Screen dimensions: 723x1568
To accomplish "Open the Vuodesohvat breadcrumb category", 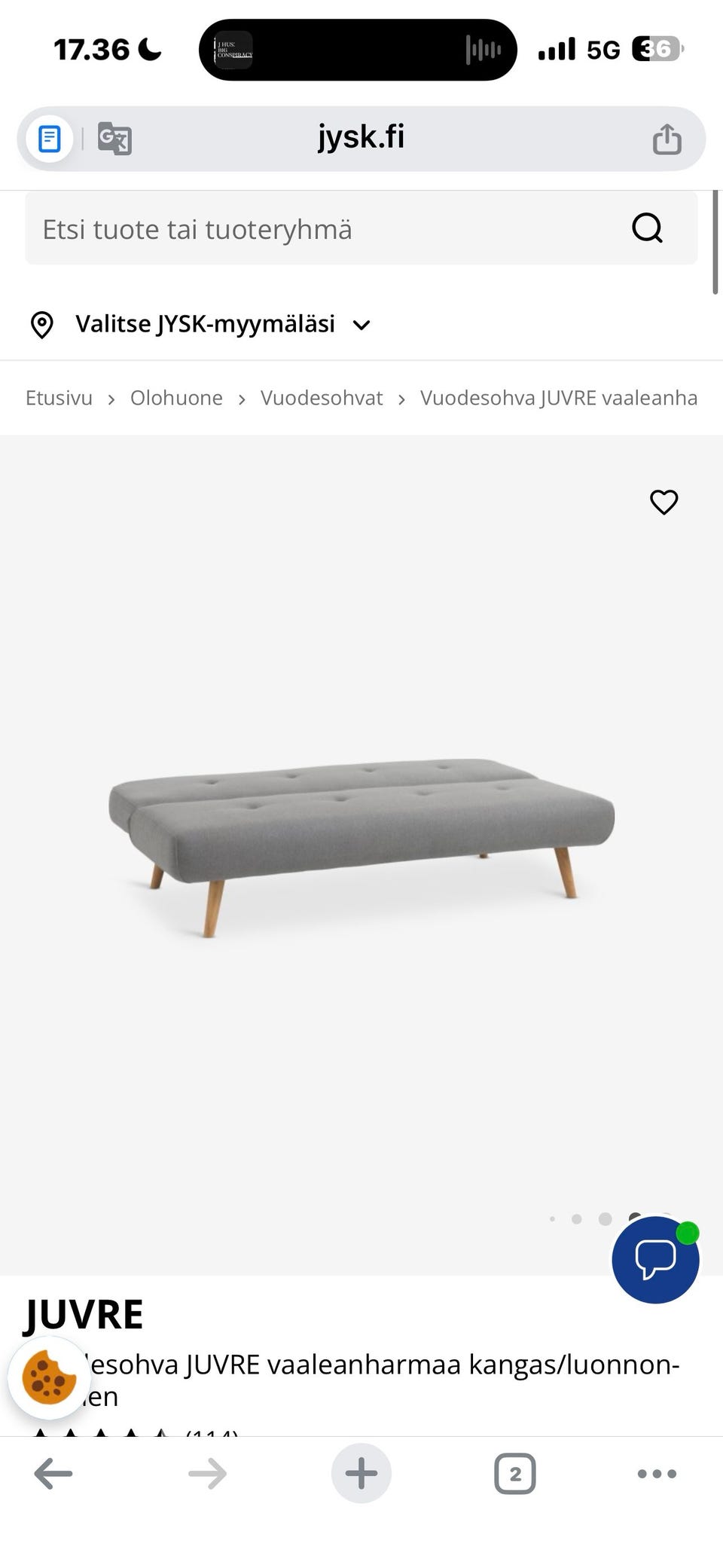I will tap(322, 398).
